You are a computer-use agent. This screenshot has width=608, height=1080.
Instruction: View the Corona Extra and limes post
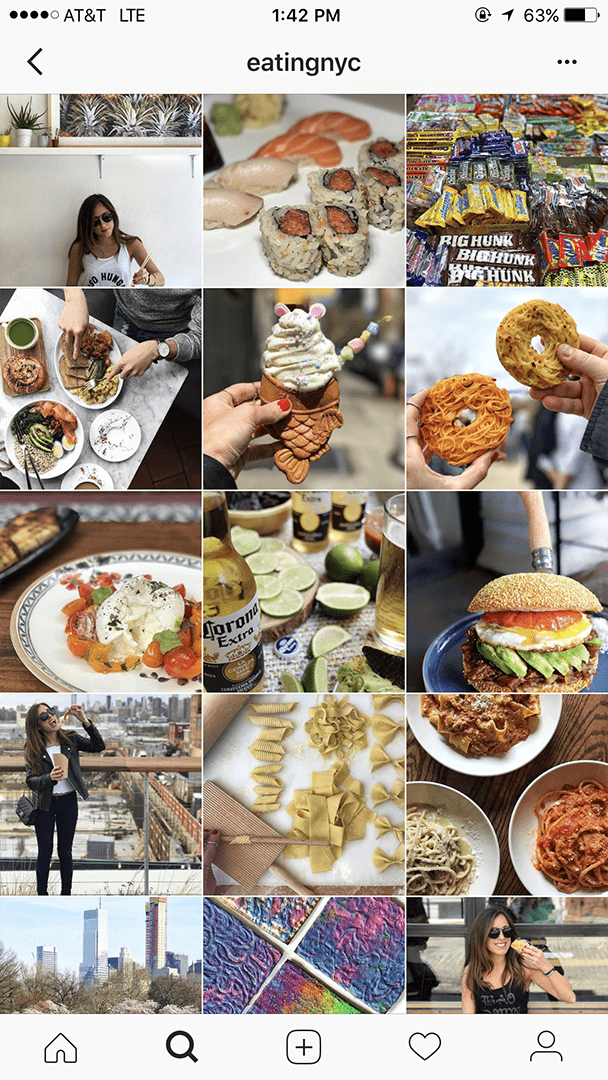pyautogui.click(x=304, y=591)
